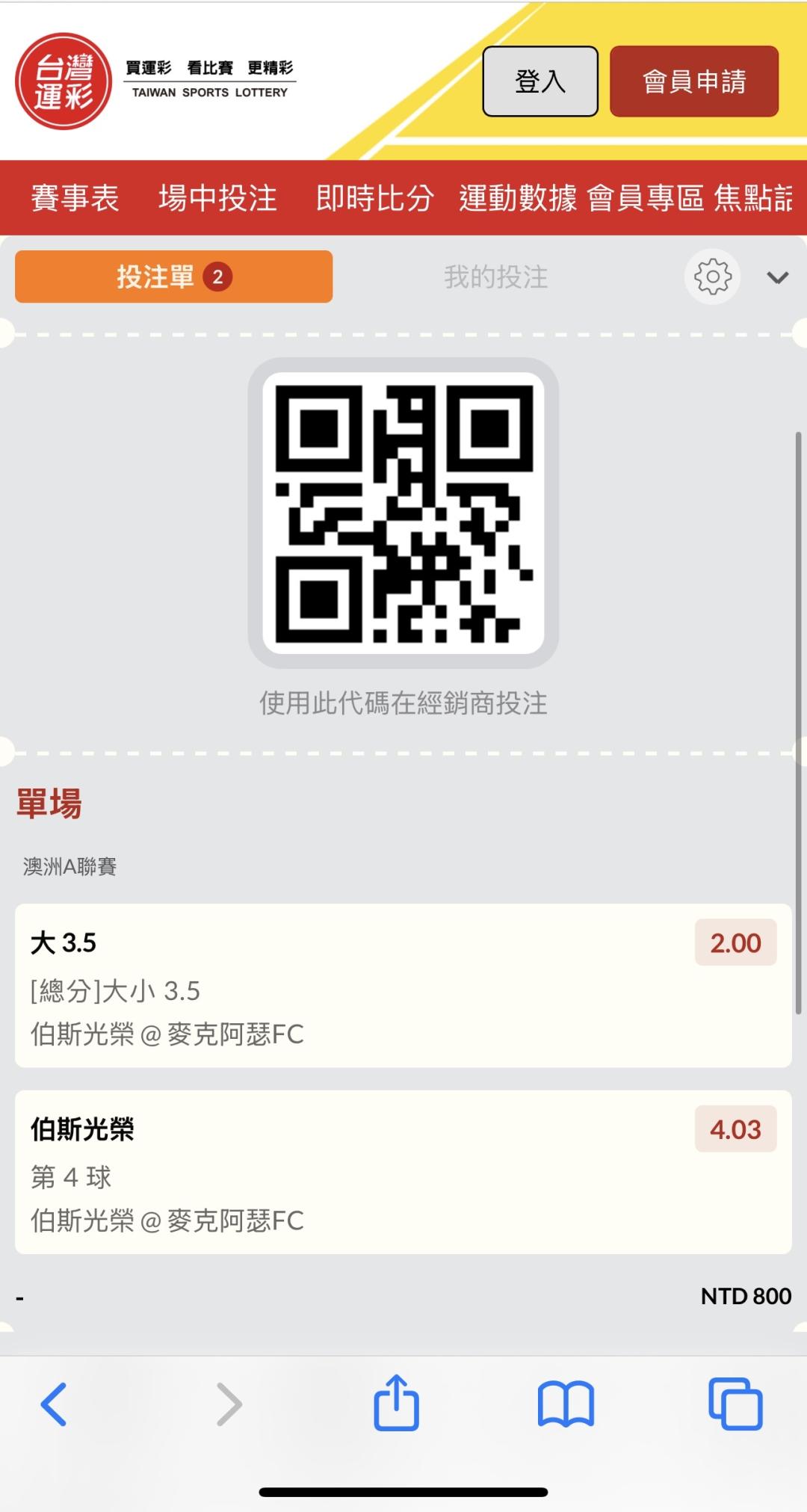Switch to 我的投注 tab
Screen dimensions: 807x1512
coord(495,277)
